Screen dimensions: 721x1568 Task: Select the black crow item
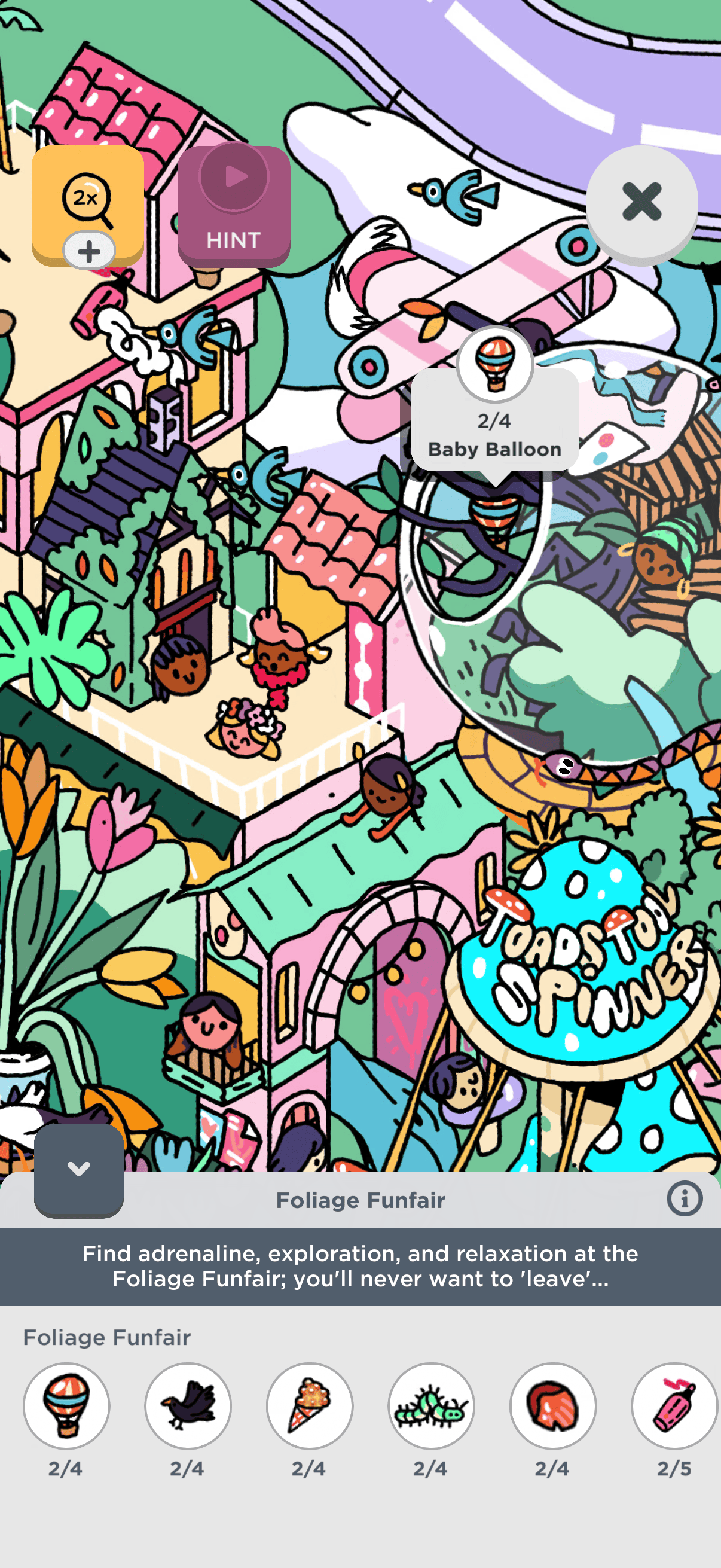(188, 1405)
